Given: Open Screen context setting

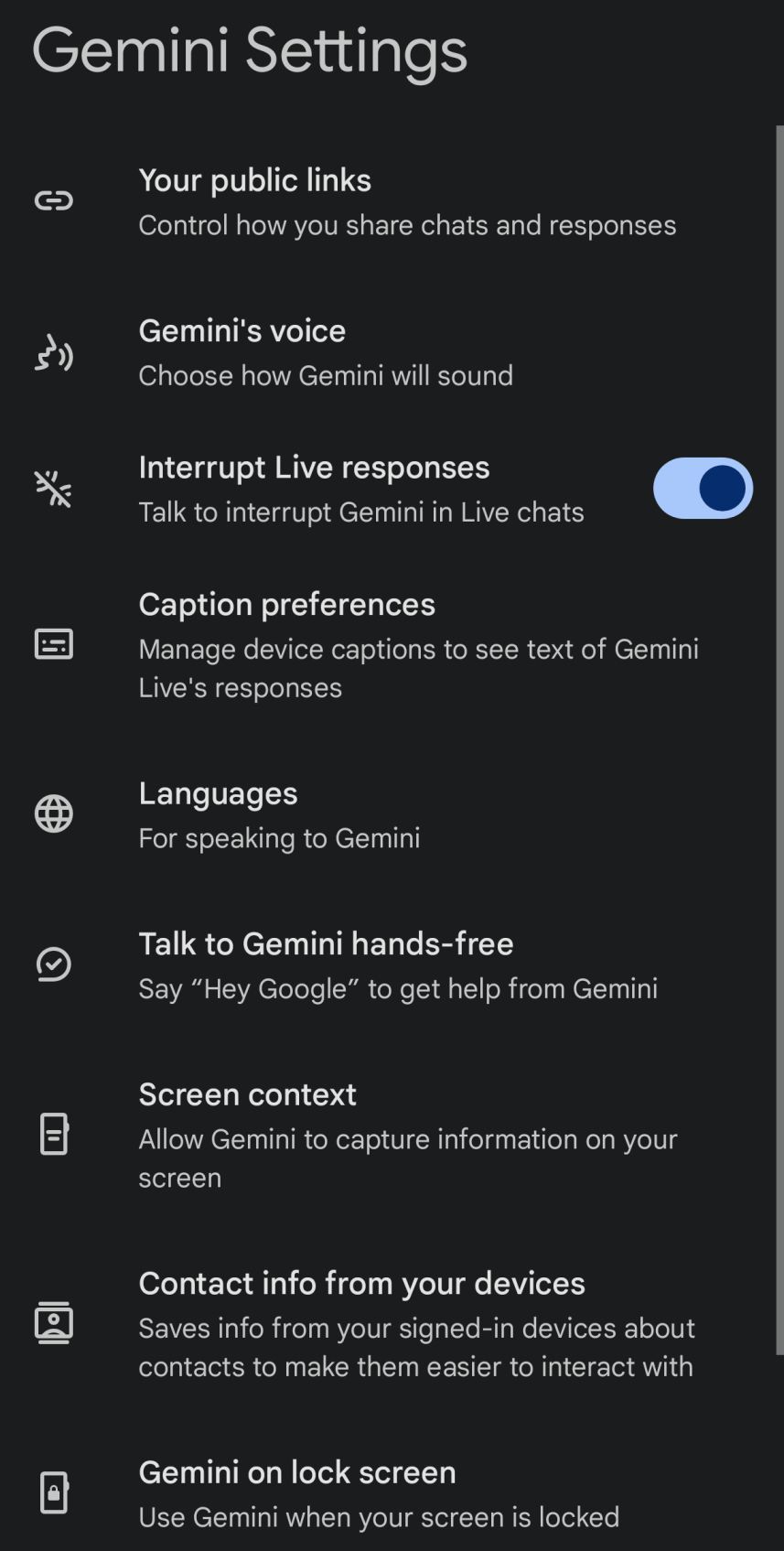Looking at the screenshot, I should point(407,1135).
